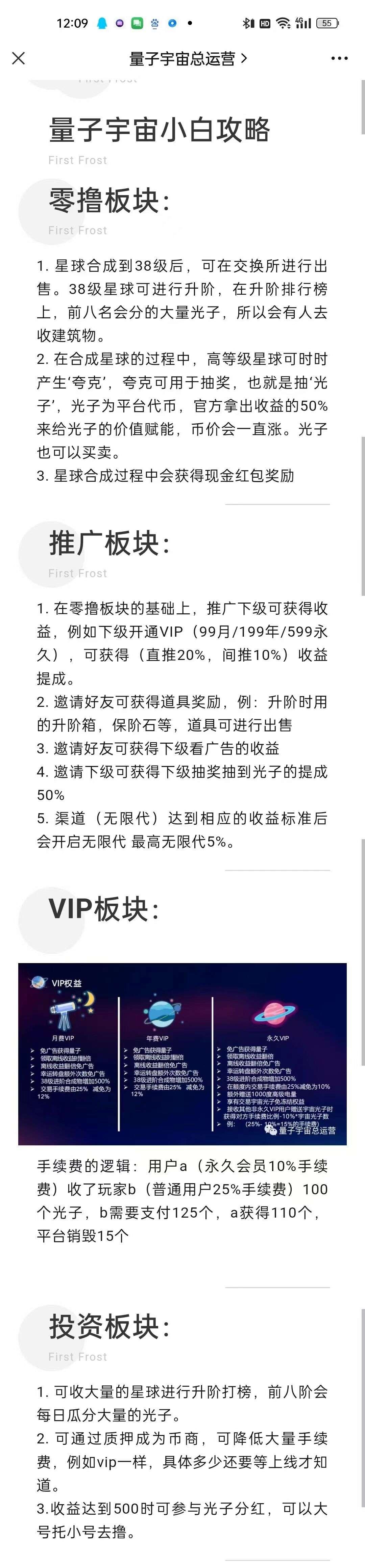This screenshot has height=1568, width=365.
Task: Open the 量子宇宙总运营 account page
Action: [x=188, y=58]
